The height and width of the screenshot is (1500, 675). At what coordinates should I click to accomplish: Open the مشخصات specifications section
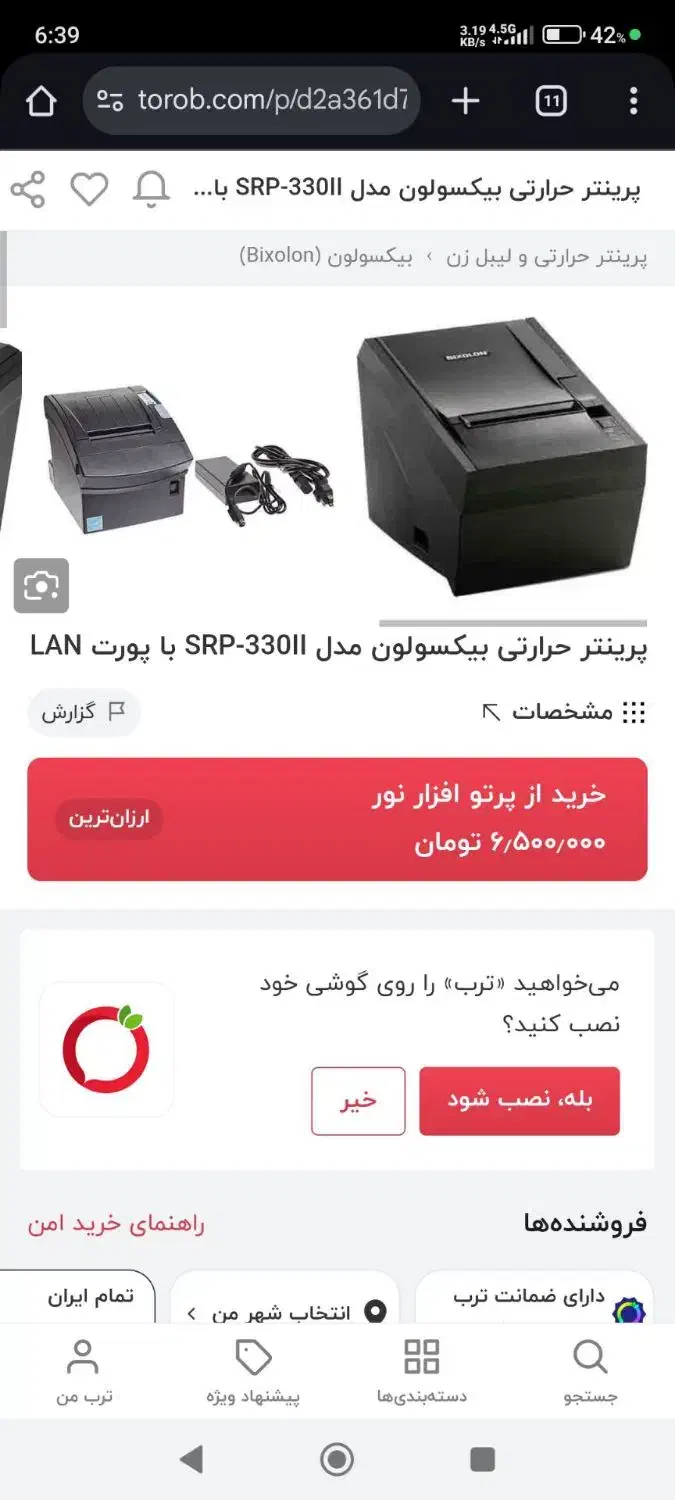[563, 712]
